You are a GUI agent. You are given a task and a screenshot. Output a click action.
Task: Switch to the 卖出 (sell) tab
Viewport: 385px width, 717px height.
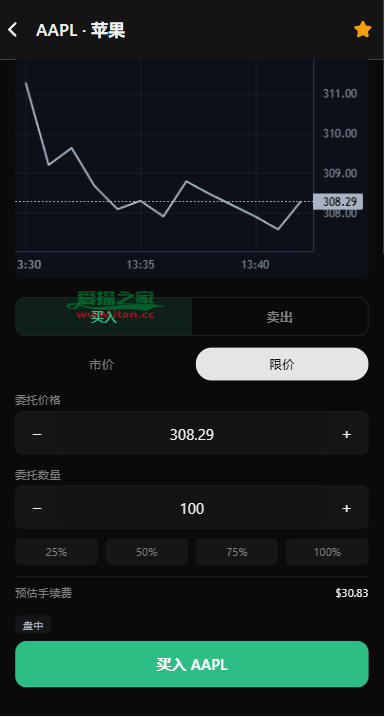[x=280, y=317]
